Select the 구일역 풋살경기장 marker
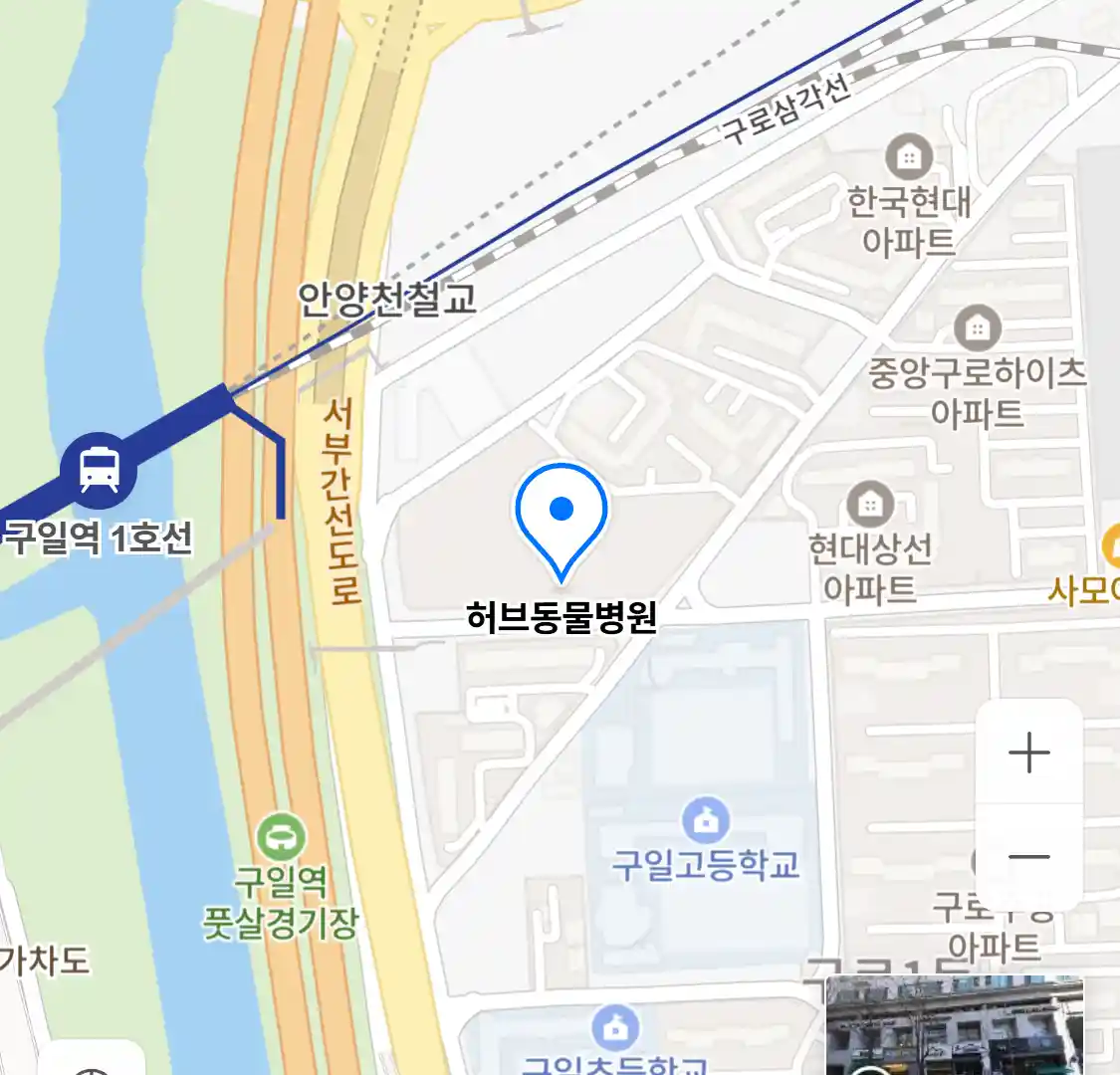The image size is (1120, 1075). pyautogui.click(x=281, y=838)
